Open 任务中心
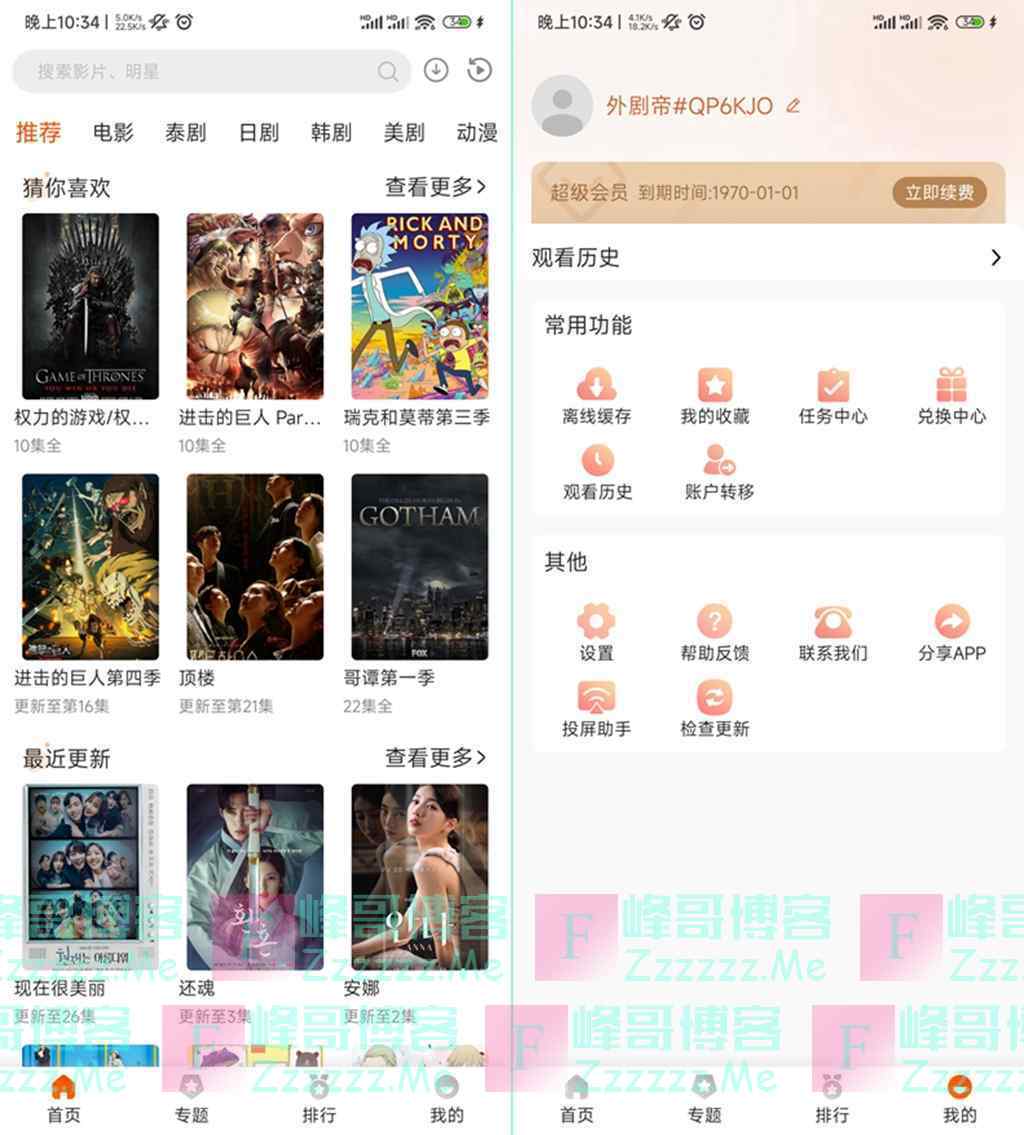This screenshot has height=1135, width=1024. tap(833, 396)
